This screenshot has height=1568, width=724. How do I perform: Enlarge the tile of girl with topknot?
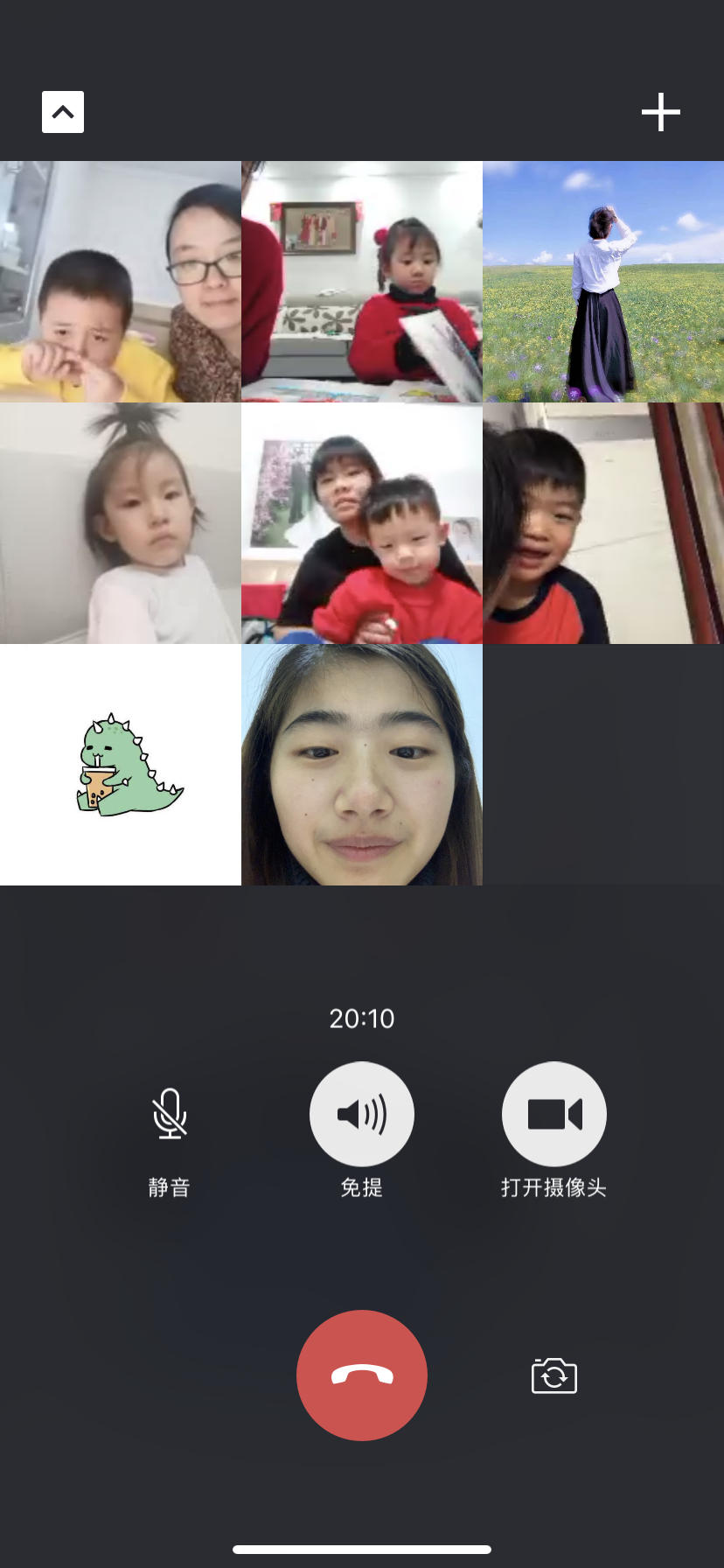[121, 523]
